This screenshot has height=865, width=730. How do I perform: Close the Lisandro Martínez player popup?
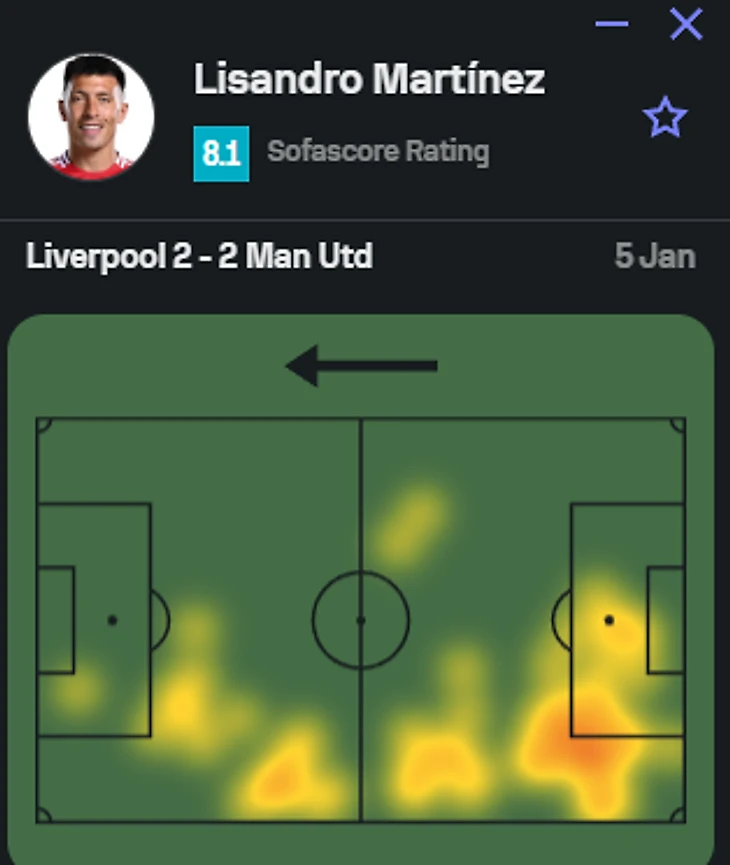coord(686,24)
